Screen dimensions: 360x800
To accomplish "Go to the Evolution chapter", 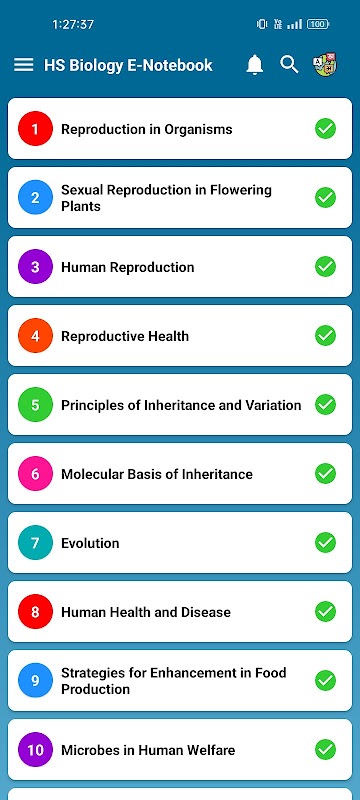I will pos(180,542).
